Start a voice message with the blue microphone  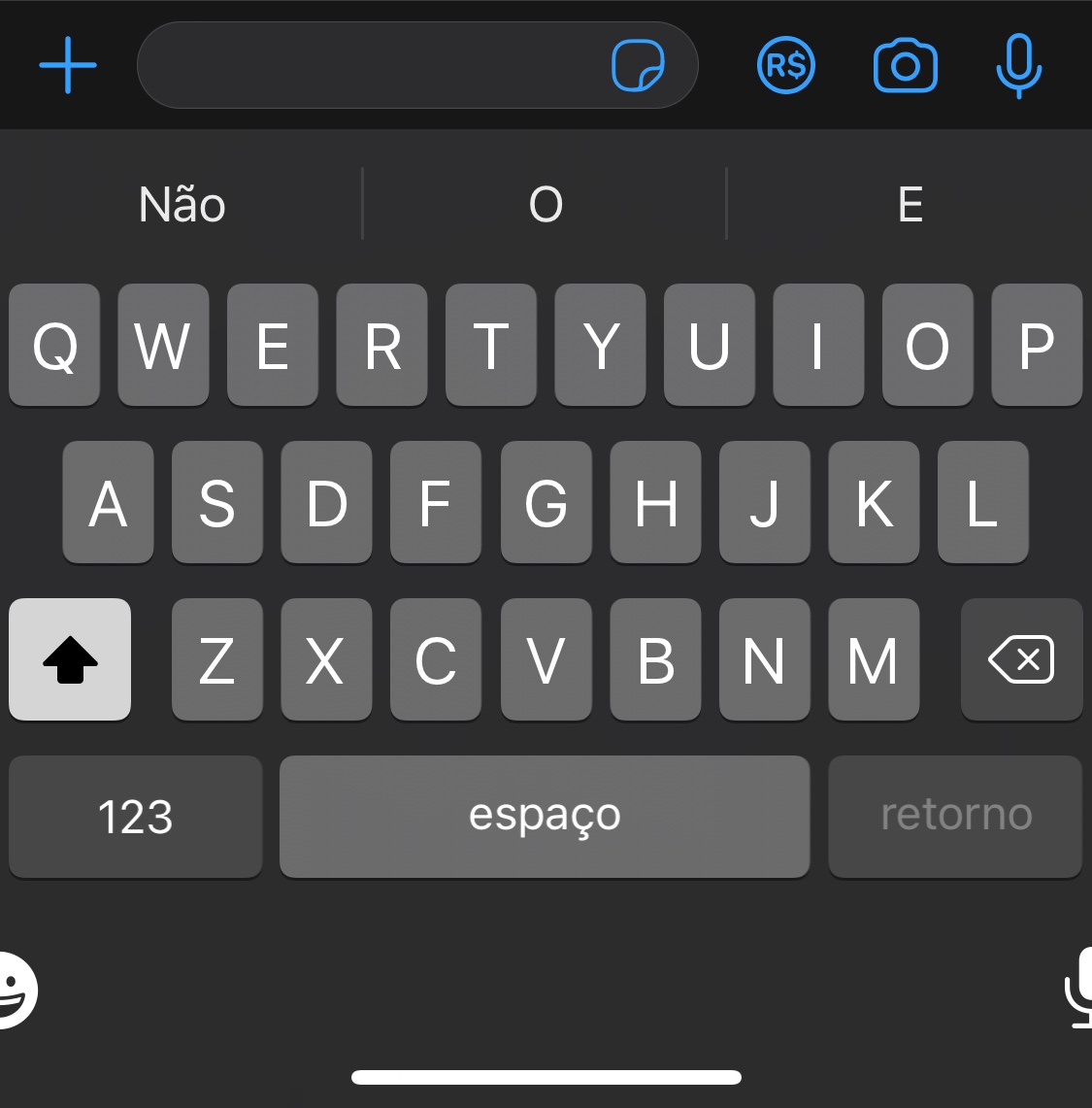[x=1018, y=66]
